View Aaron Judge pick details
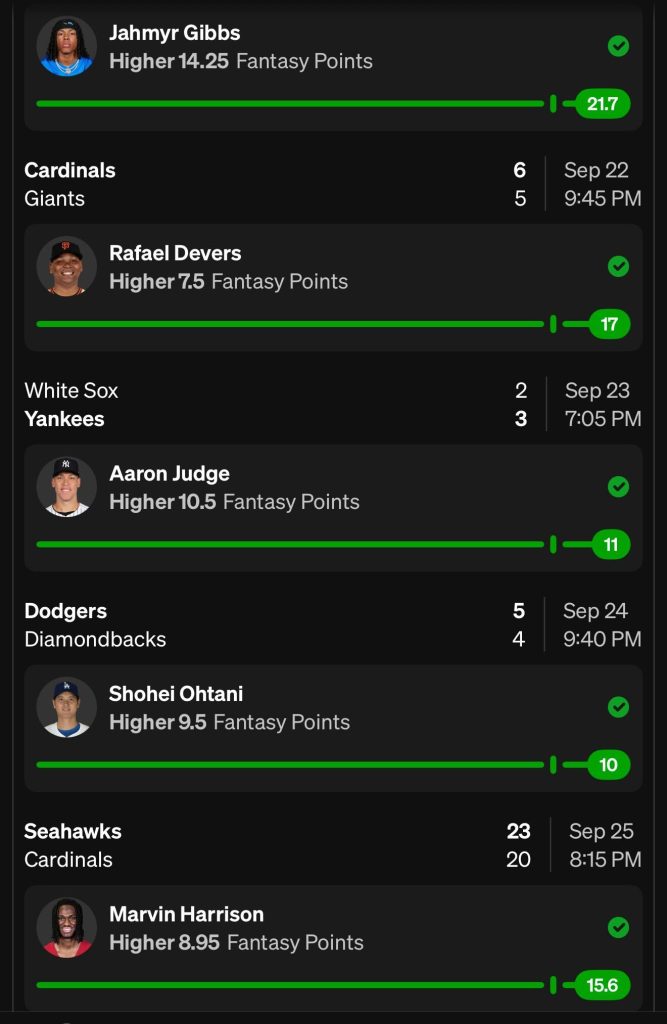The width and height of the screenshot is (667, 1024). click(x=333, y=507)
